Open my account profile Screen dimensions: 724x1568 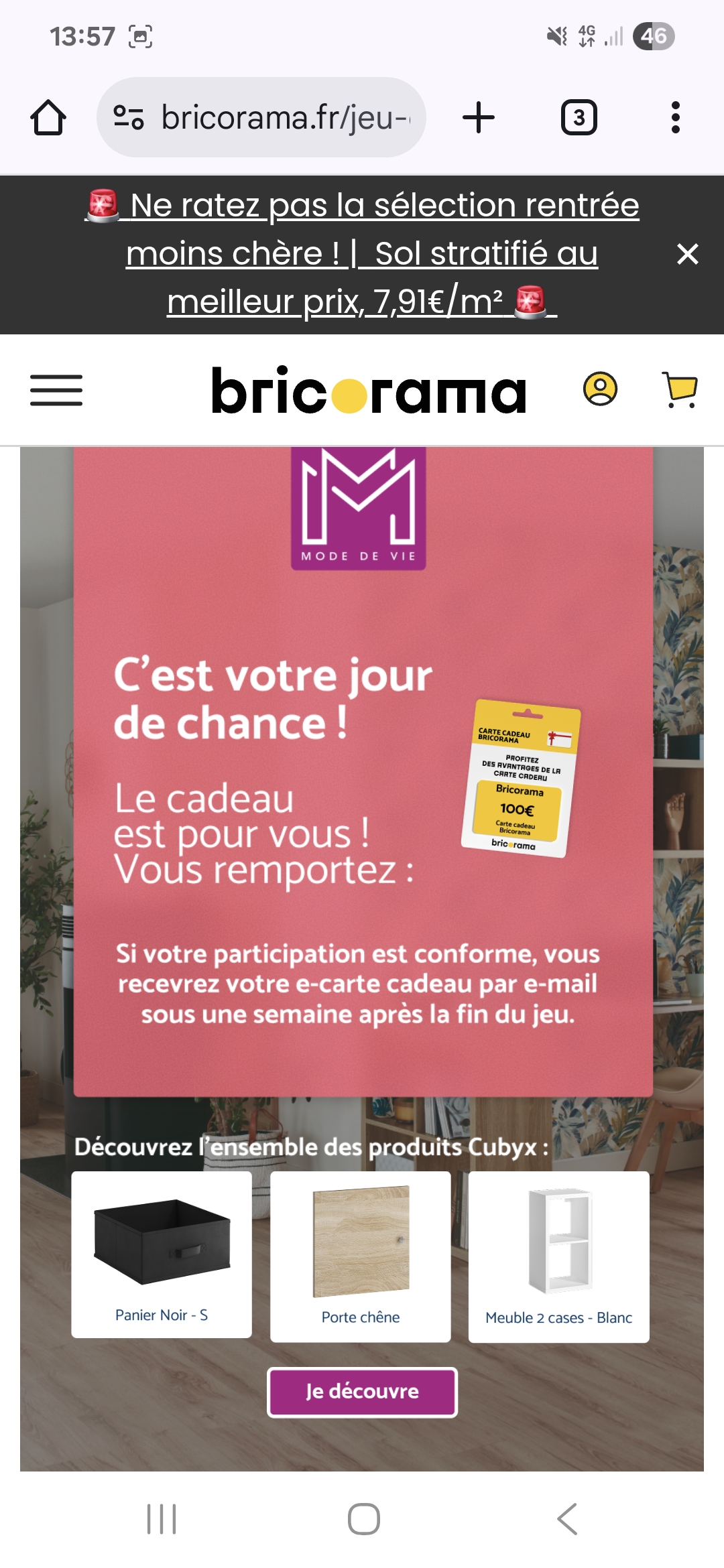pyautogui.click(x=600, y=389)
